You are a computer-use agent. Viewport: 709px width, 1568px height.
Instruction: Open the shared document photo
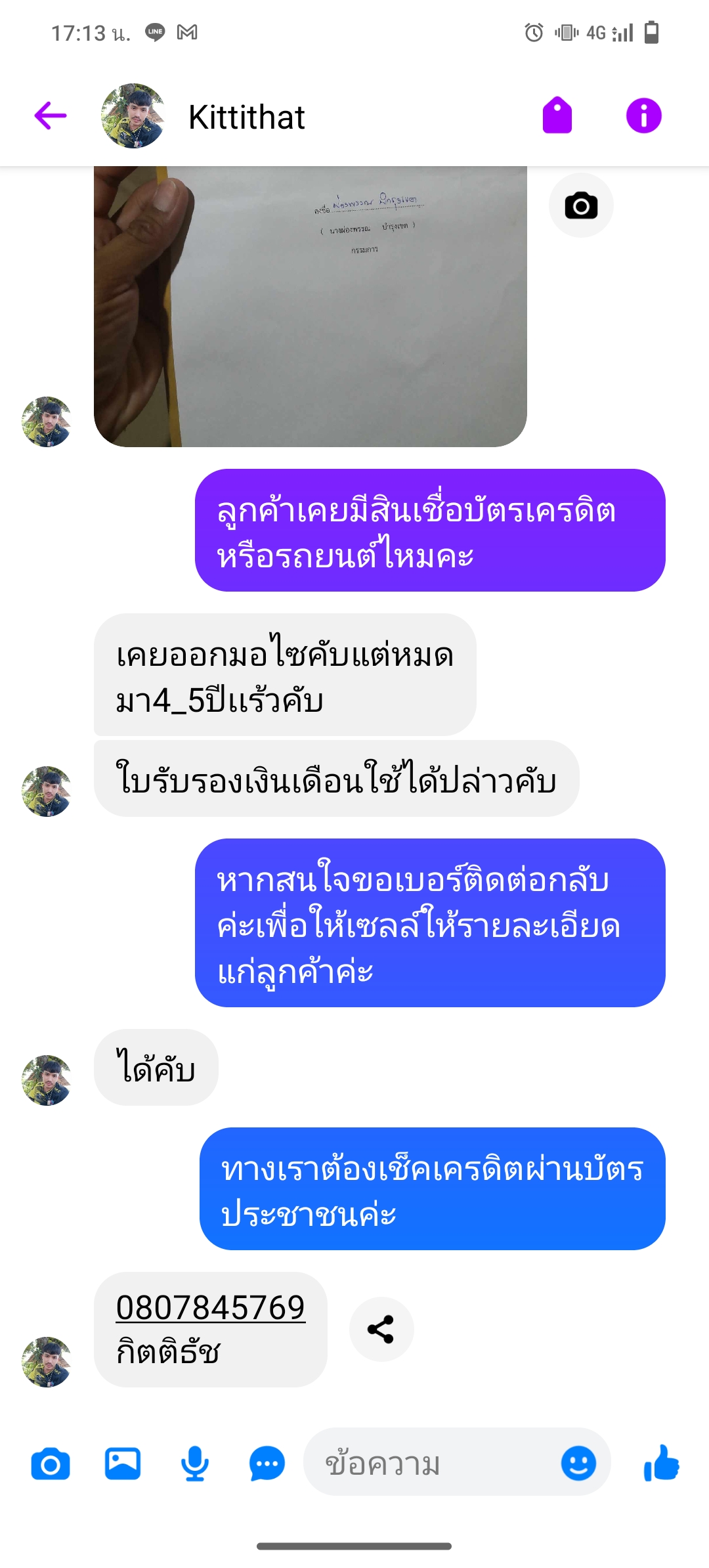(311, 307)
